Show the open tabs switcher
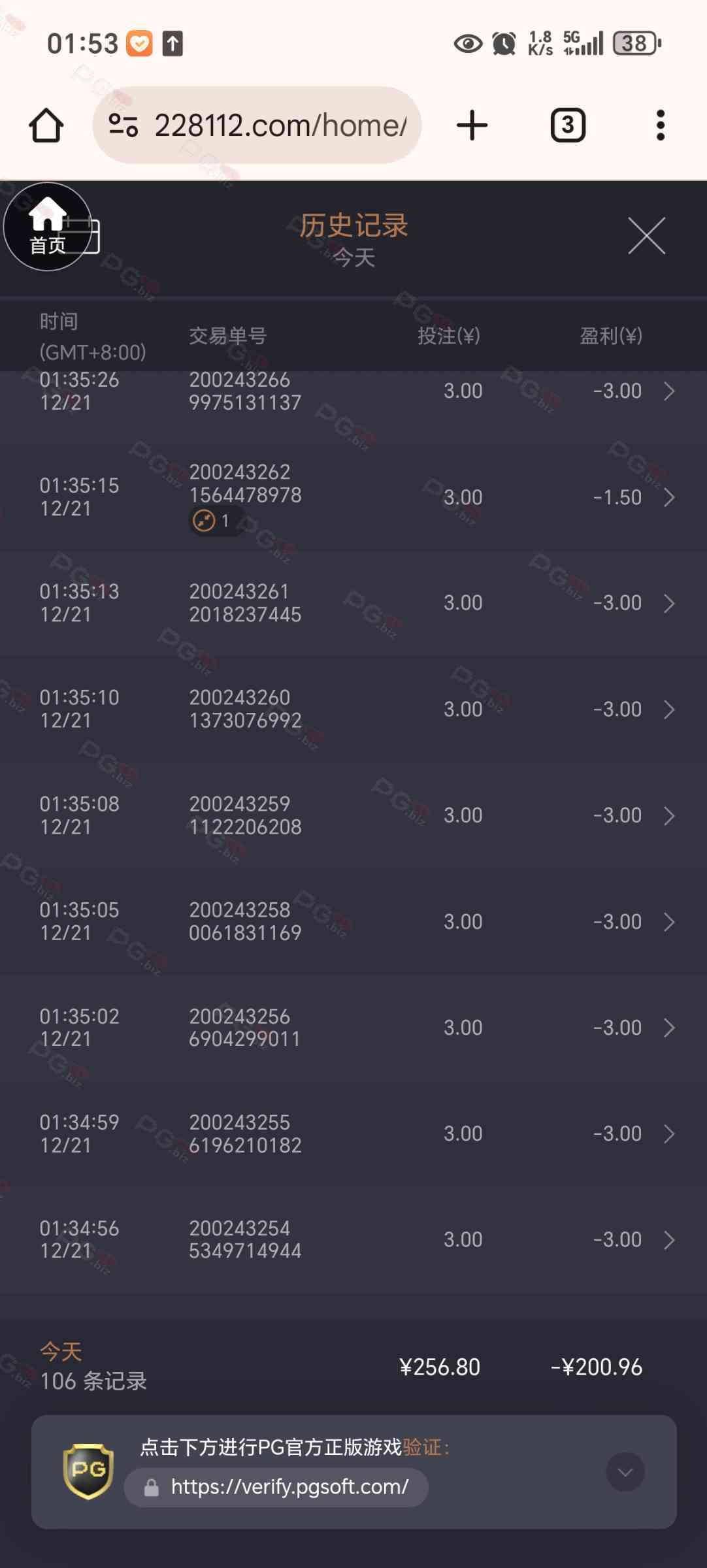 point(568,125)
